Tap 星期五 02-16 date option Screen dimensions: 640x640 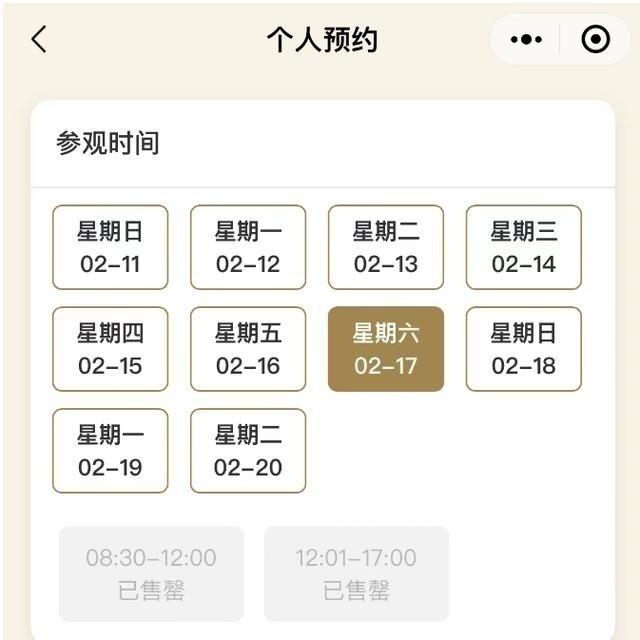tap(248, 349)
